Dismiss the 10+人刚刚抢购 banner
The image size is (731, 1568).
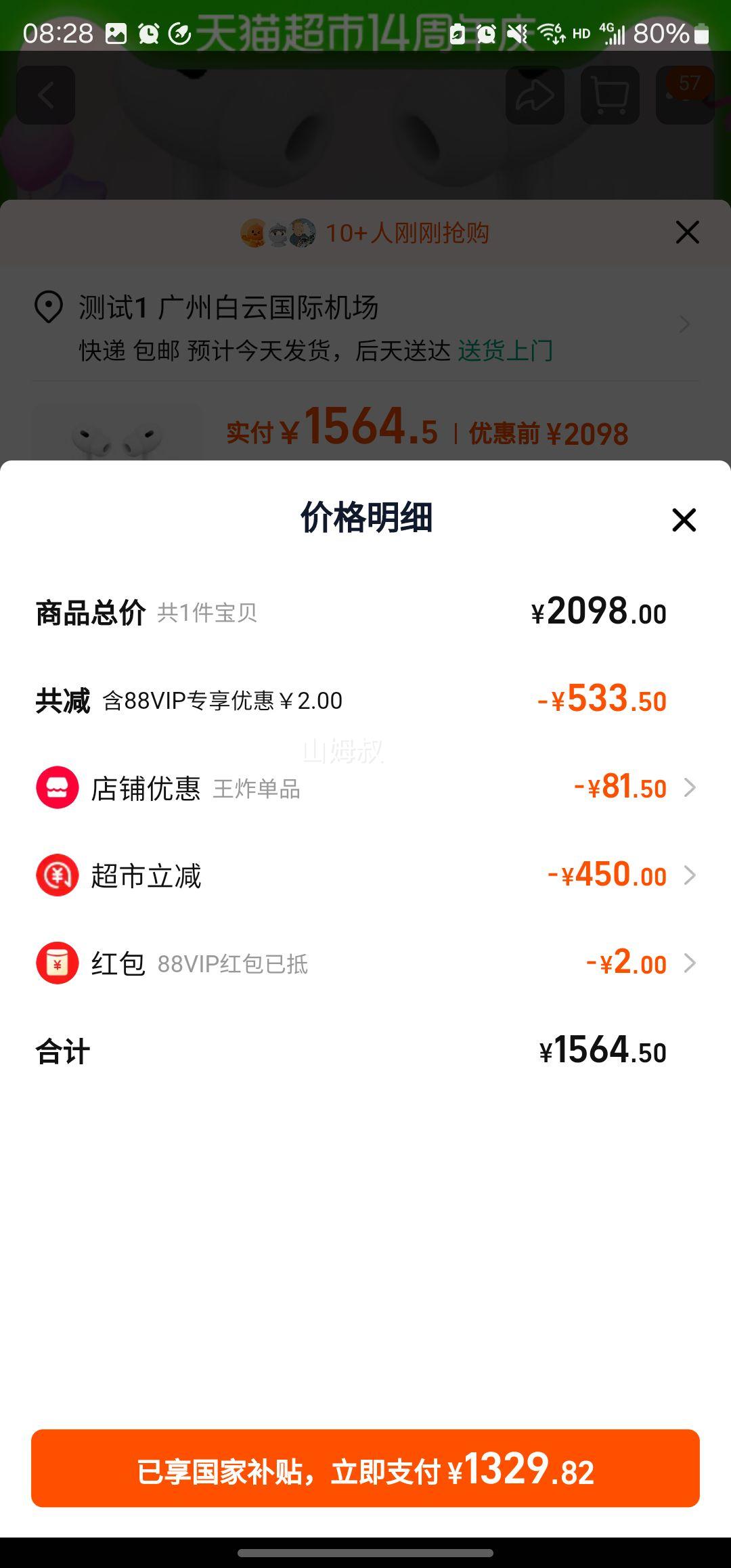[686, 232]
